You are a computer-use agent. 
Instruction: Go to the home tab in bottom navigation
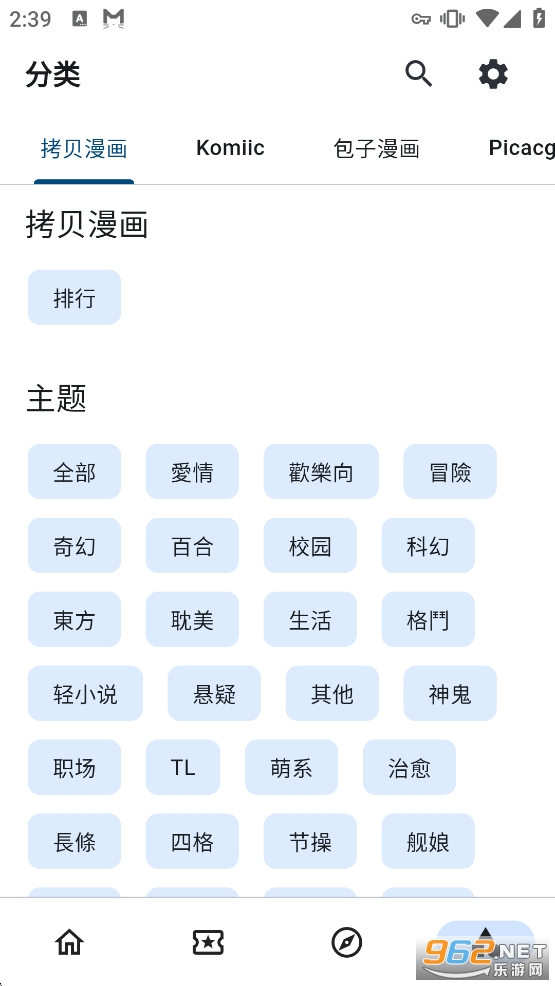point(69,942)
